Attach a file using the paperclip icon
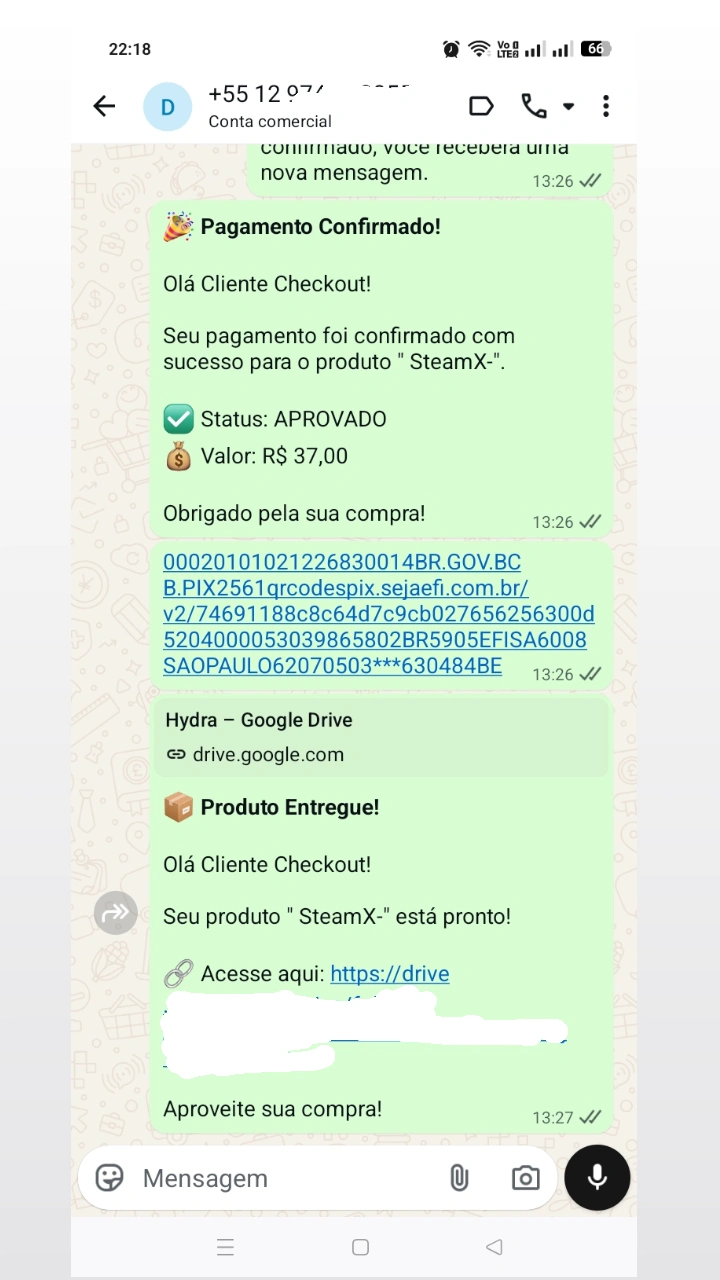 459,1178
